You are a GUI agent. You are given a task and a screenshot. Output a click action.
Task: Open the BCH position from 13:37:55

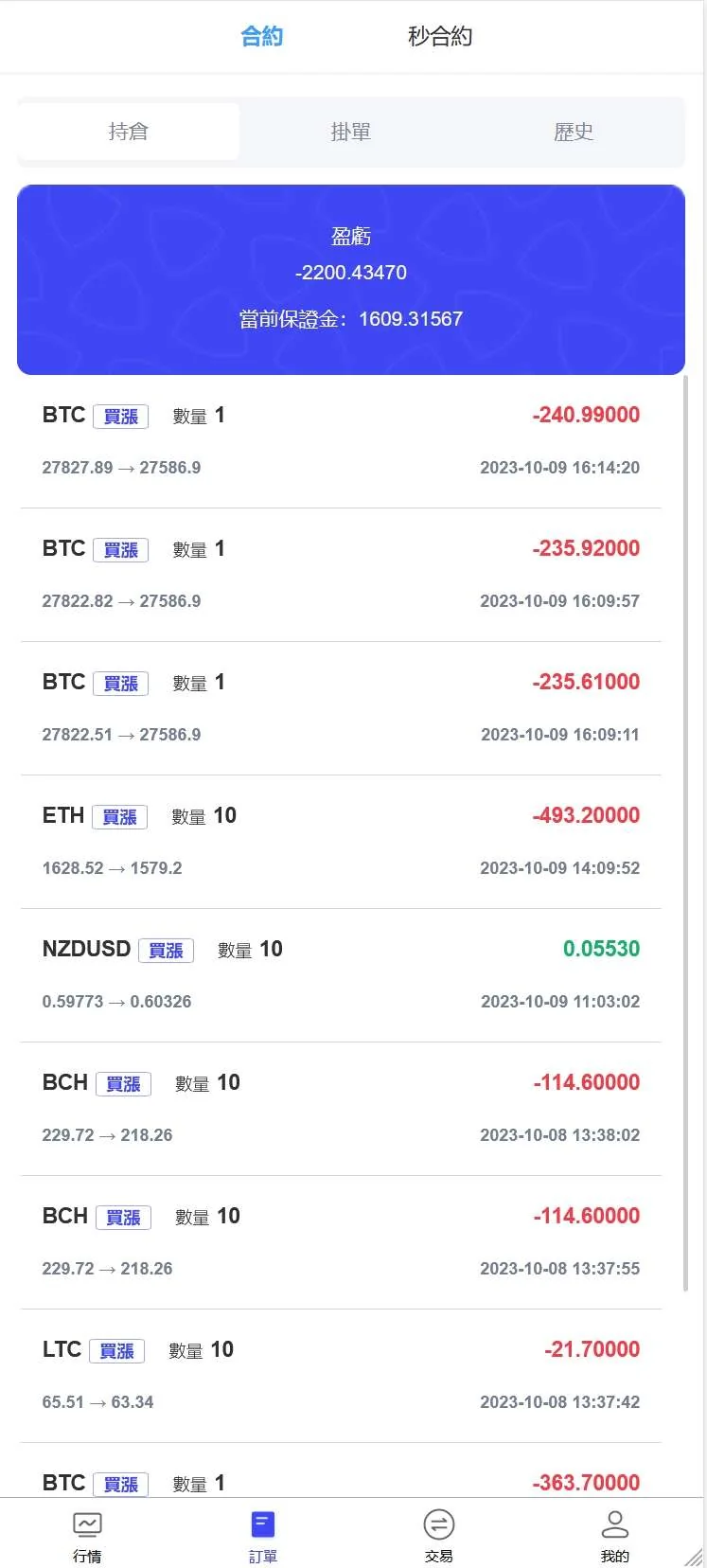pos(341,1242)
